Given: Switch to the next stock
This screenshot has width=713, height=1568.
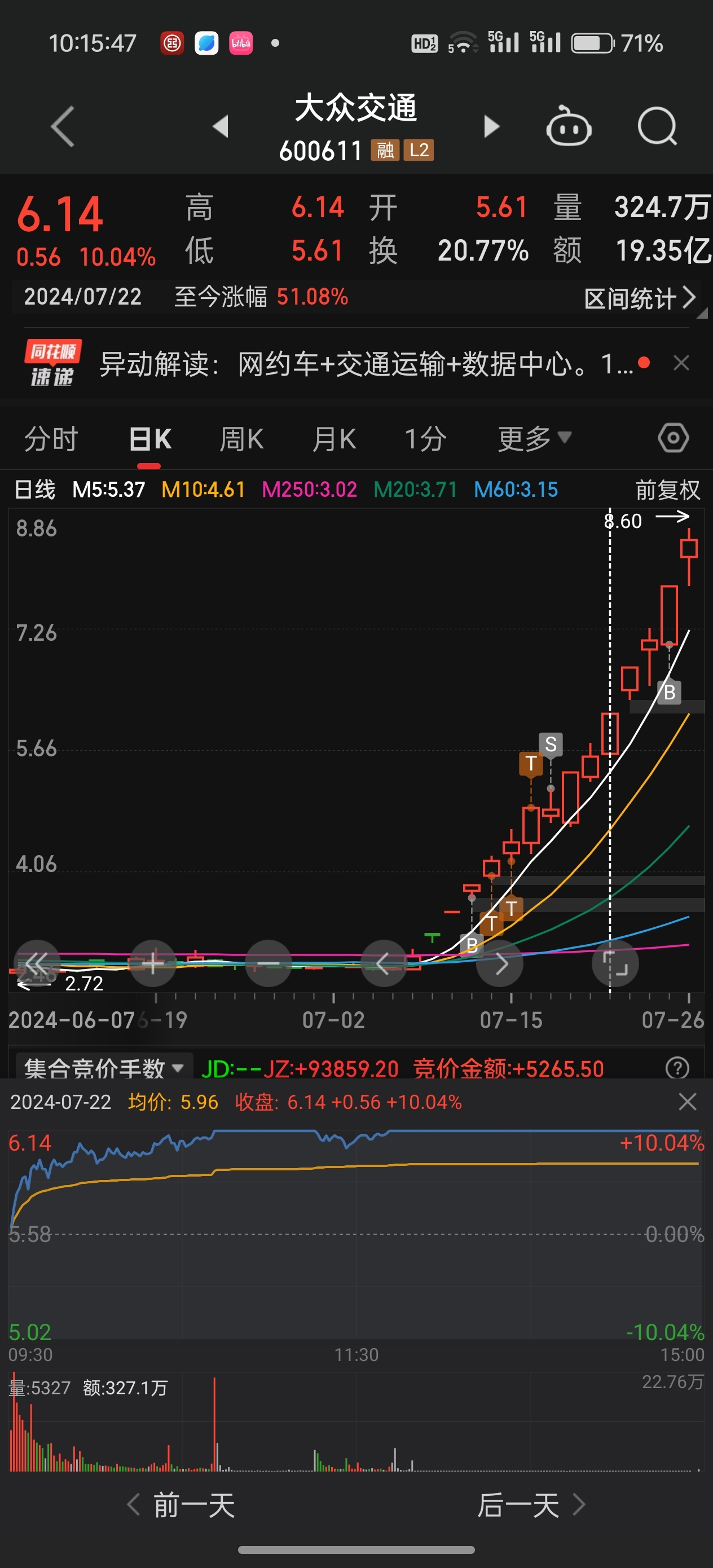Looking at the screenshot, I should [491, 126].
